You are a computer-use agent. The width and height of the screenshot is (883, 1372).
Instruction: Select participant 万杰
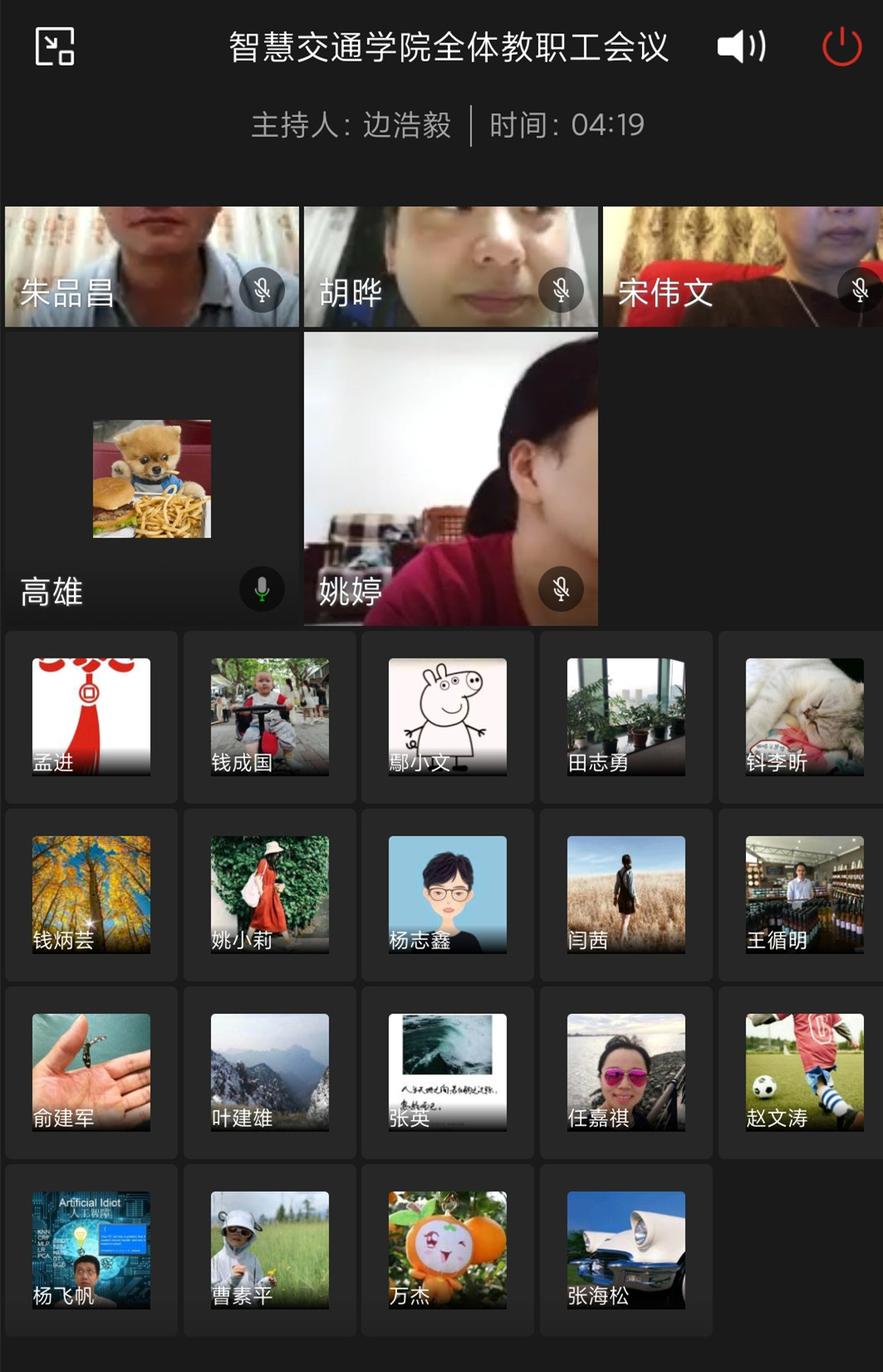[448, 1250]
